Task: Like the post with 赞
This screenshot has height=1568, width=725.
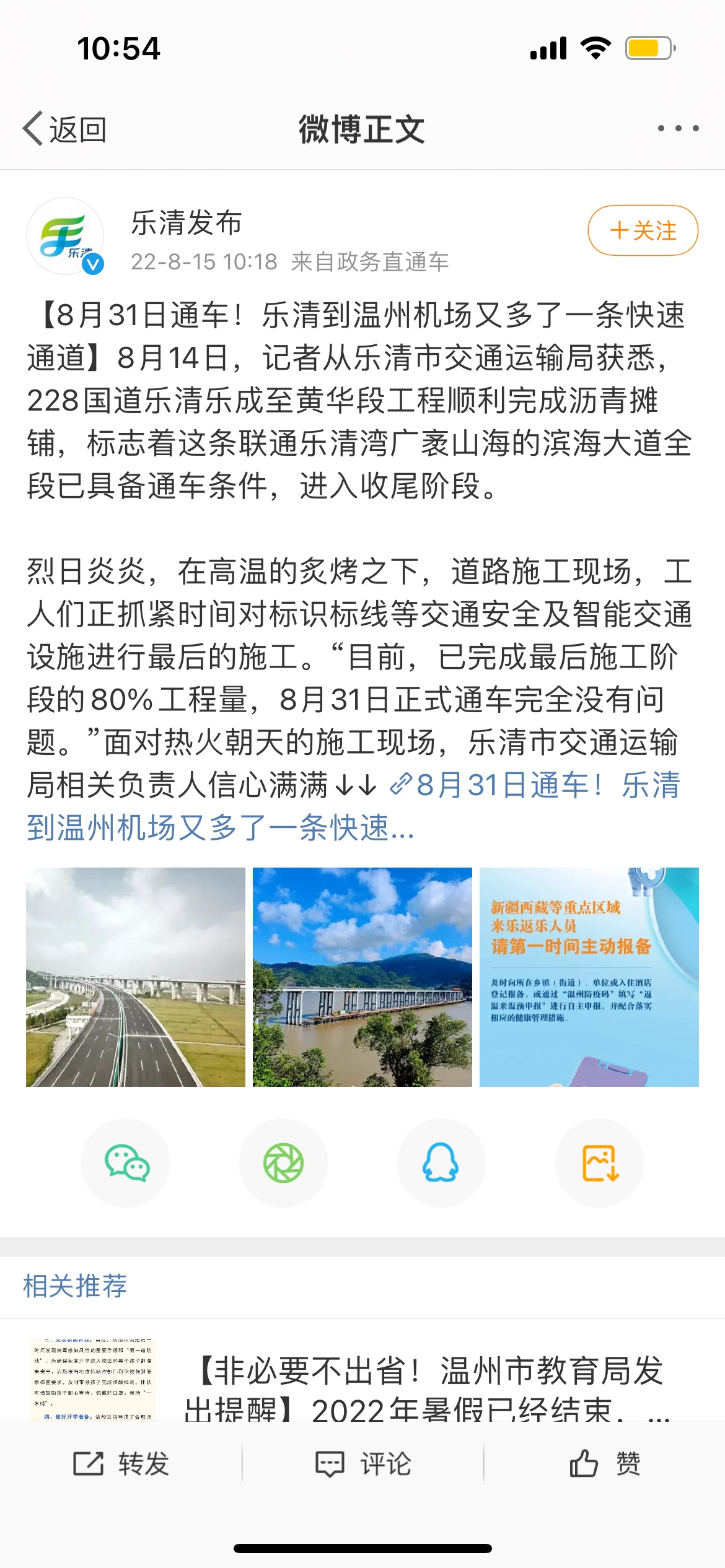Action: point(604,1463)
